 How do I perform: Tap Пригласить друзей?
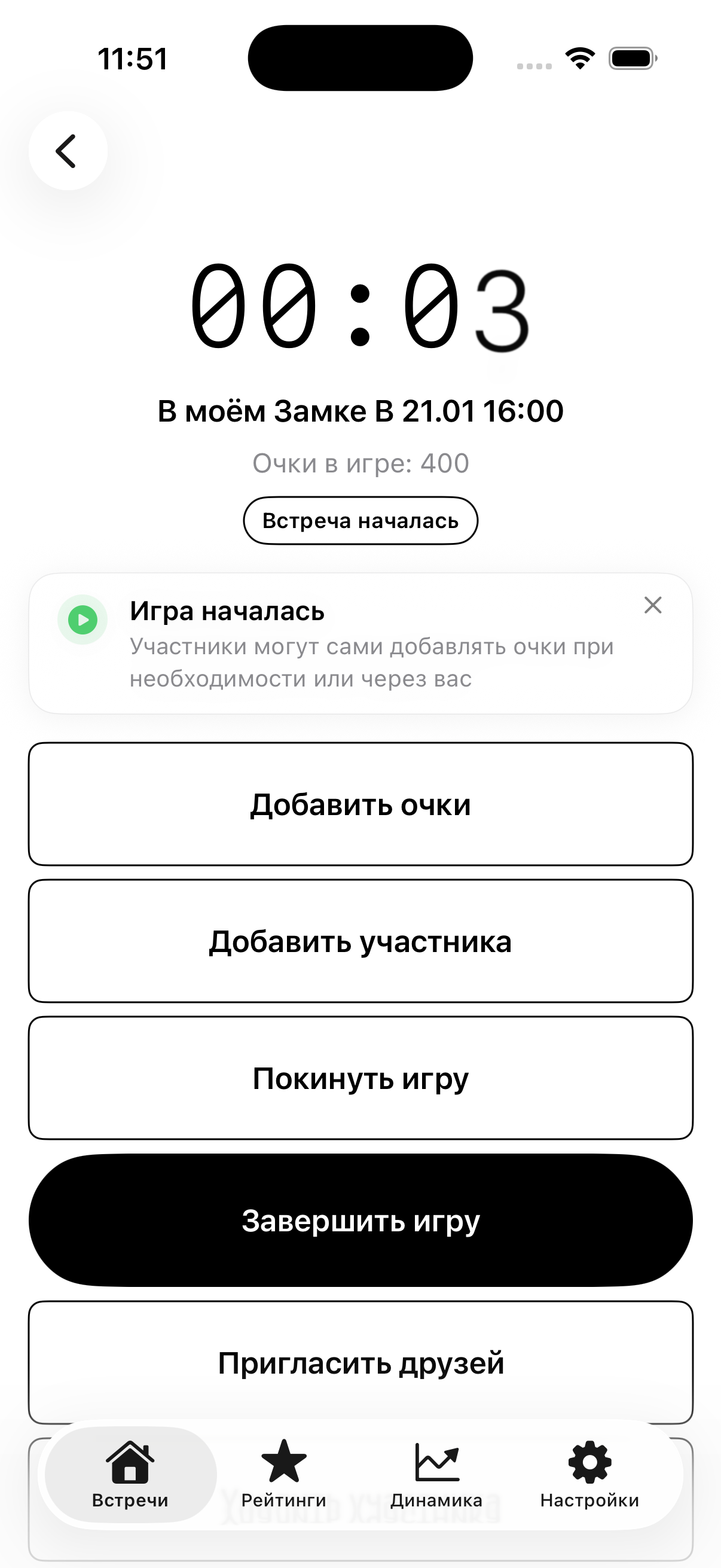[x=360, y=1363]
